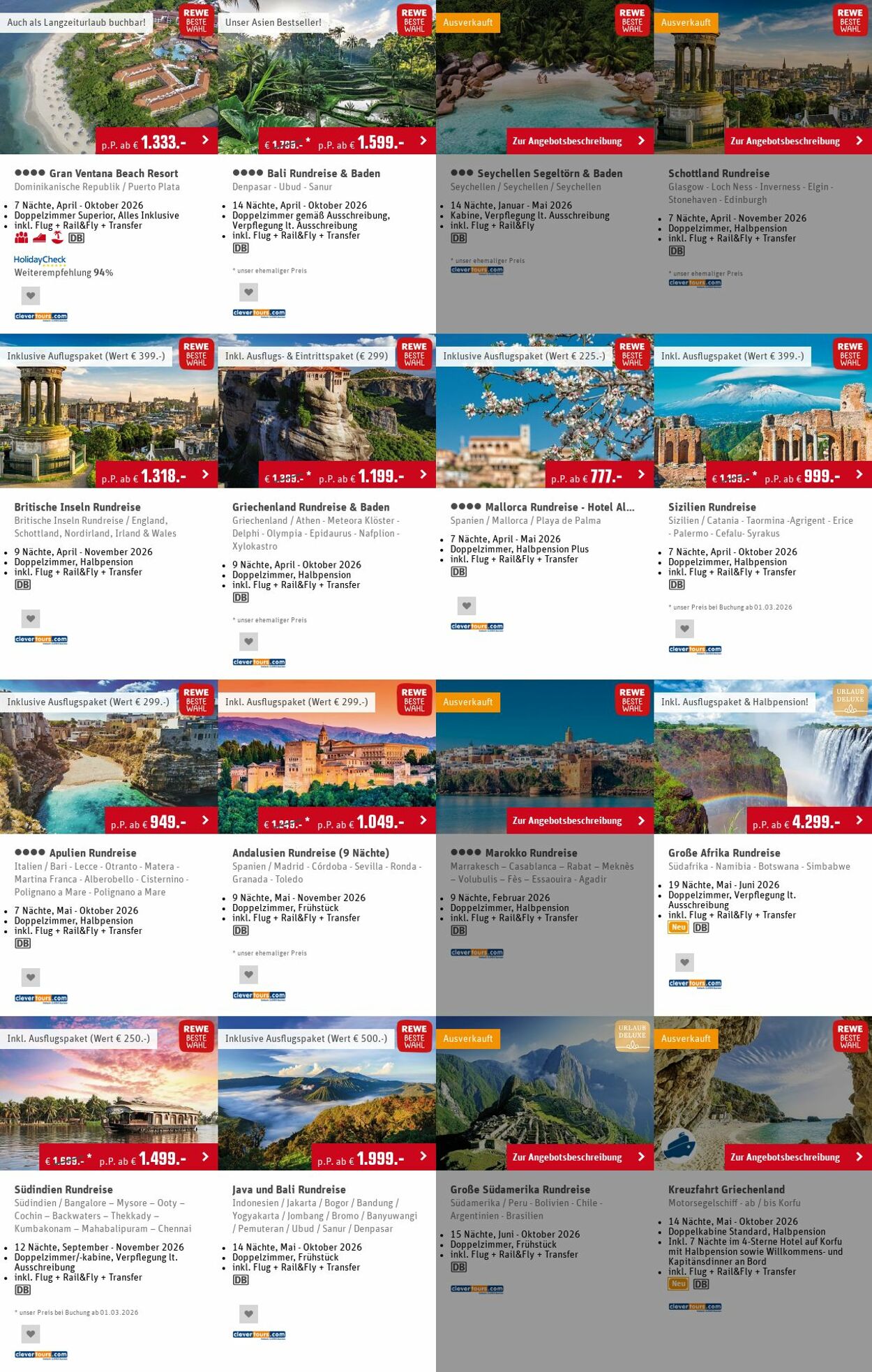The image size is (872, 1372).
Task: Tap the heart under Mallorca Rundreise
Action: (467, 605)
